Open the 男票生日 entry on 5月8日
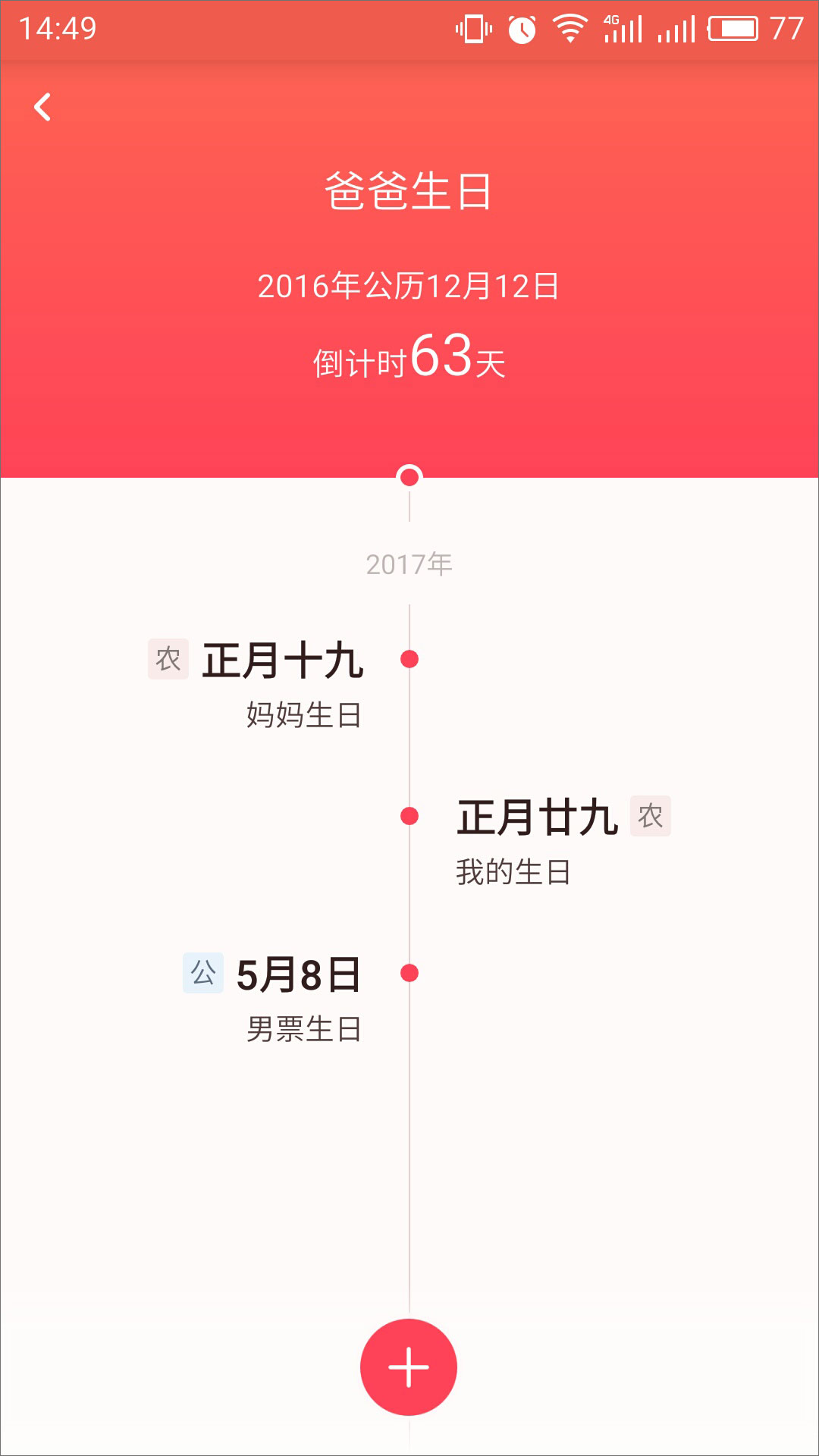This screenshot has height=1456, width=819. click(299, 997)
